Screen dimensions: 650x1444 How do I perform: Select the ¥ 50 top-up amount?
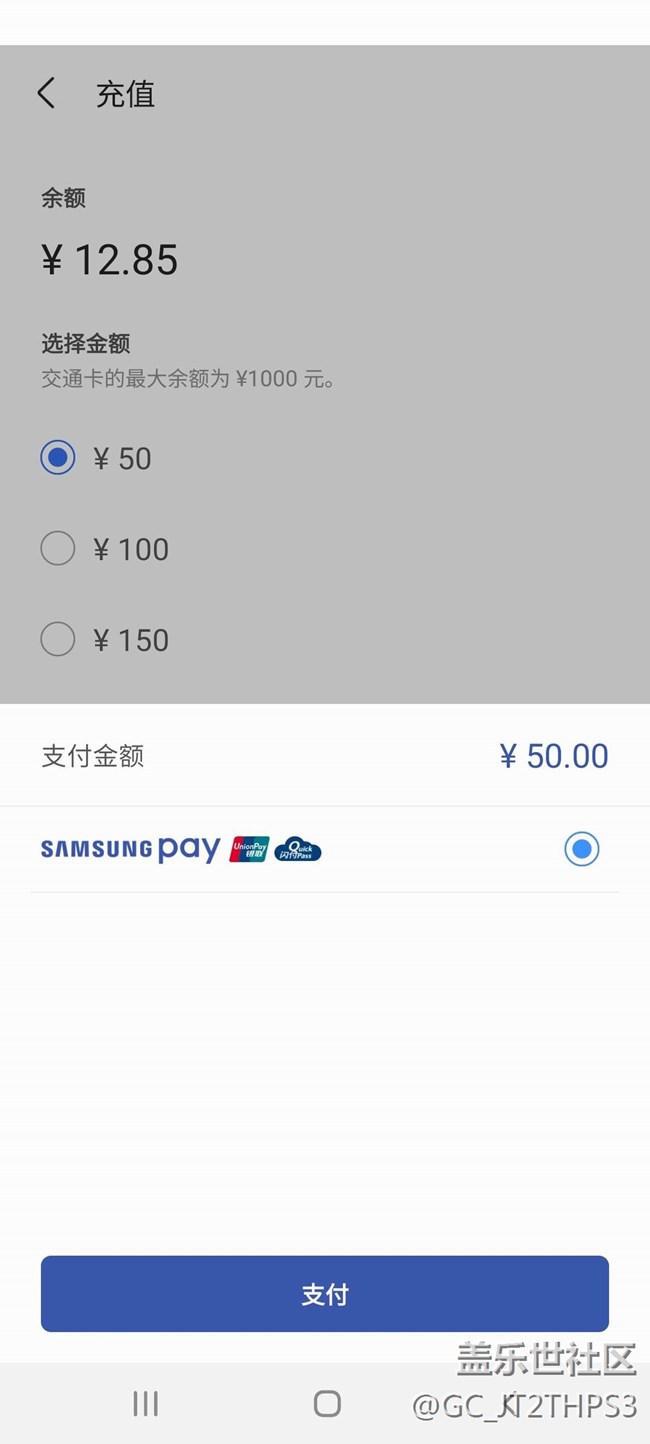point(58,458)
